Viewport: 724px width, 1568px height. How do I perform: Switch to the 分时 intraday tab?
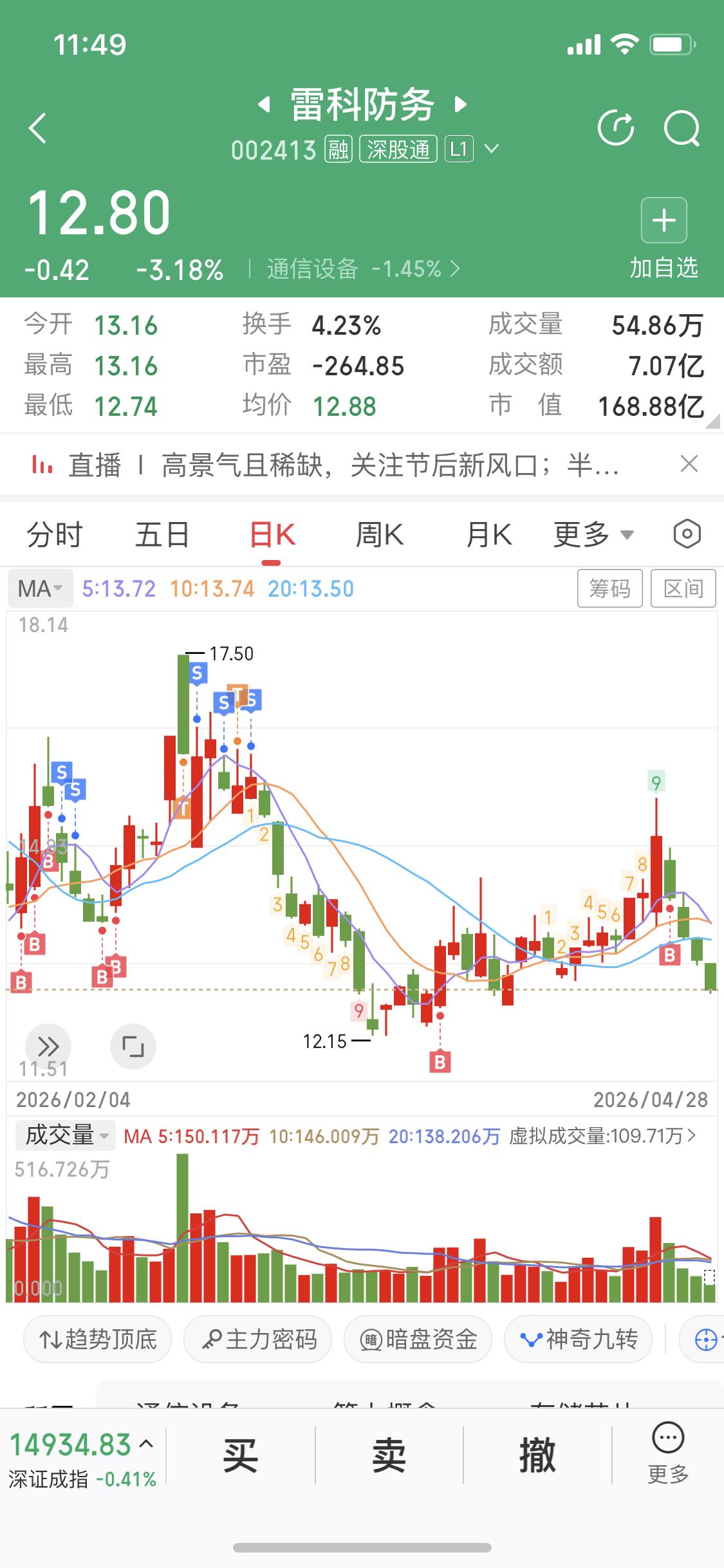tap(55, 534)
